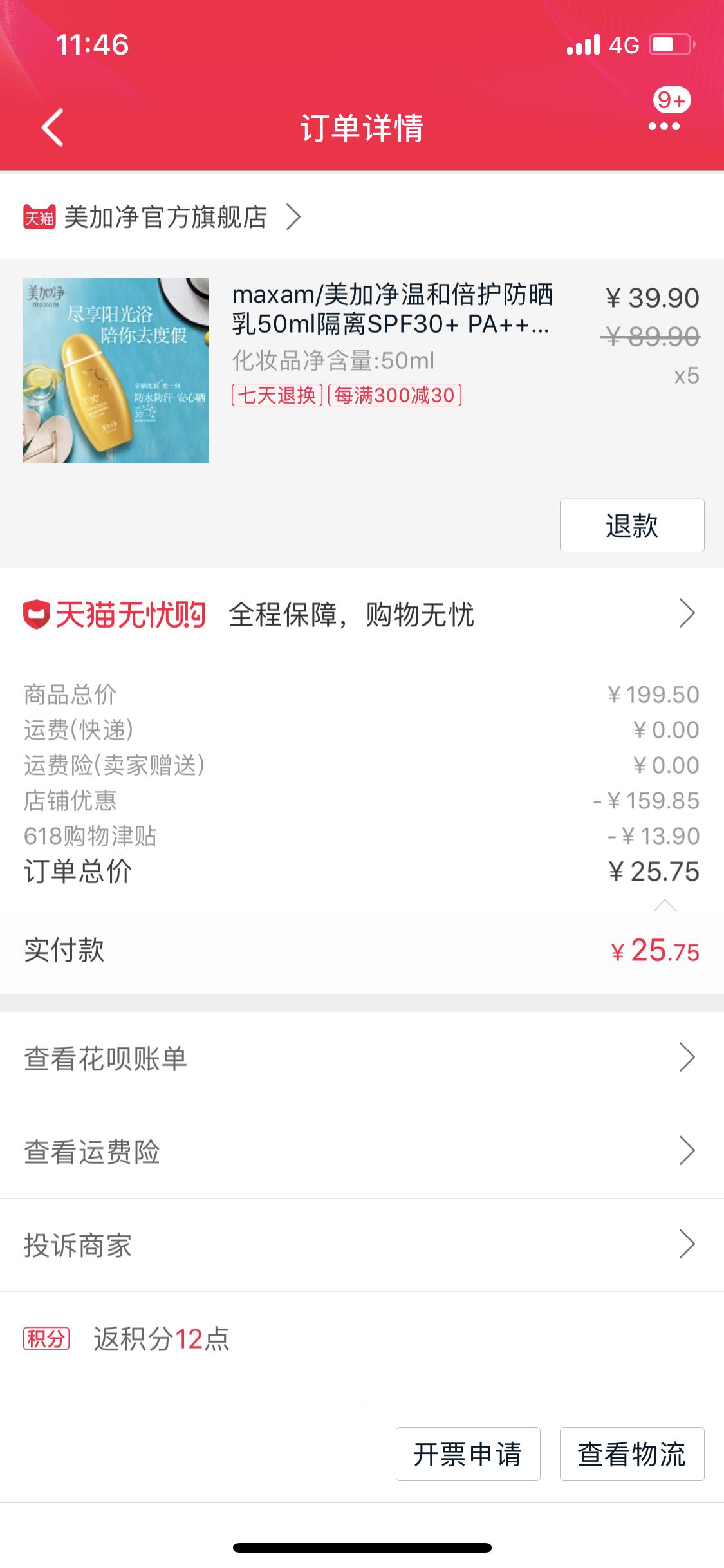Check shipping via 查看物流
724x1568 pixels.
tap(631, 1454)
